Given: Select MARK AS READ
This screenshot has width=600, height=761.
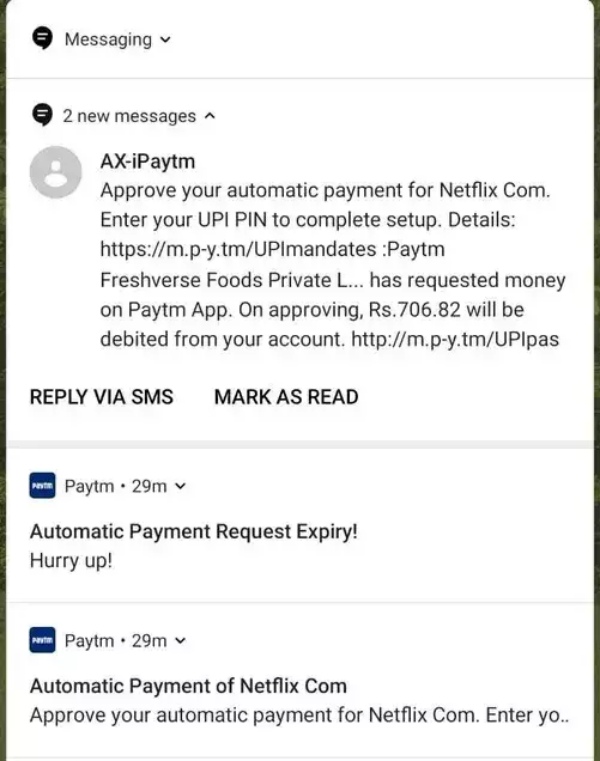Looking at the screenshot, I should click(286, 397).
